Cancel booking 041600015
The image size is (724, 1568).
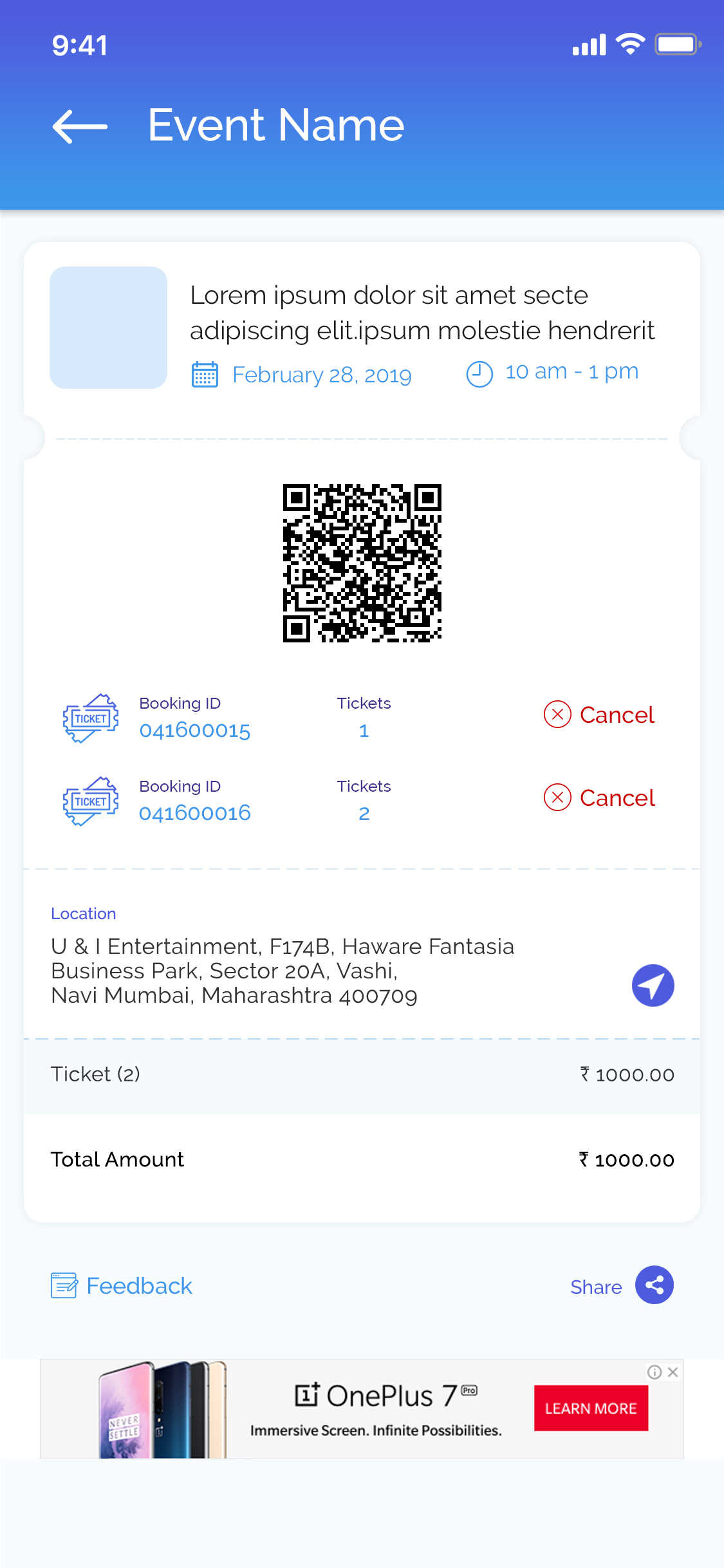(599, 714)
